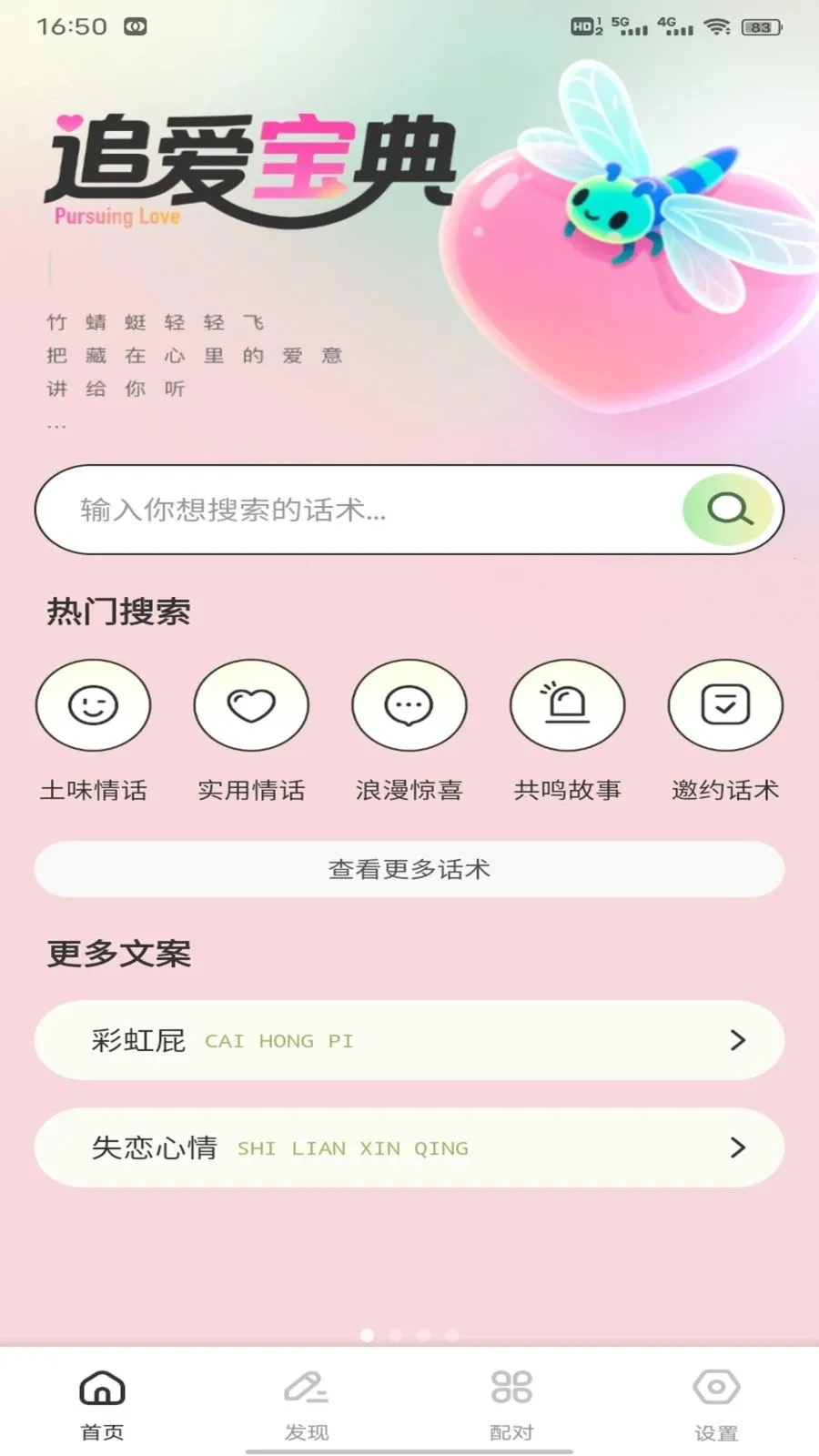Tap the search input field

(364, 510)
